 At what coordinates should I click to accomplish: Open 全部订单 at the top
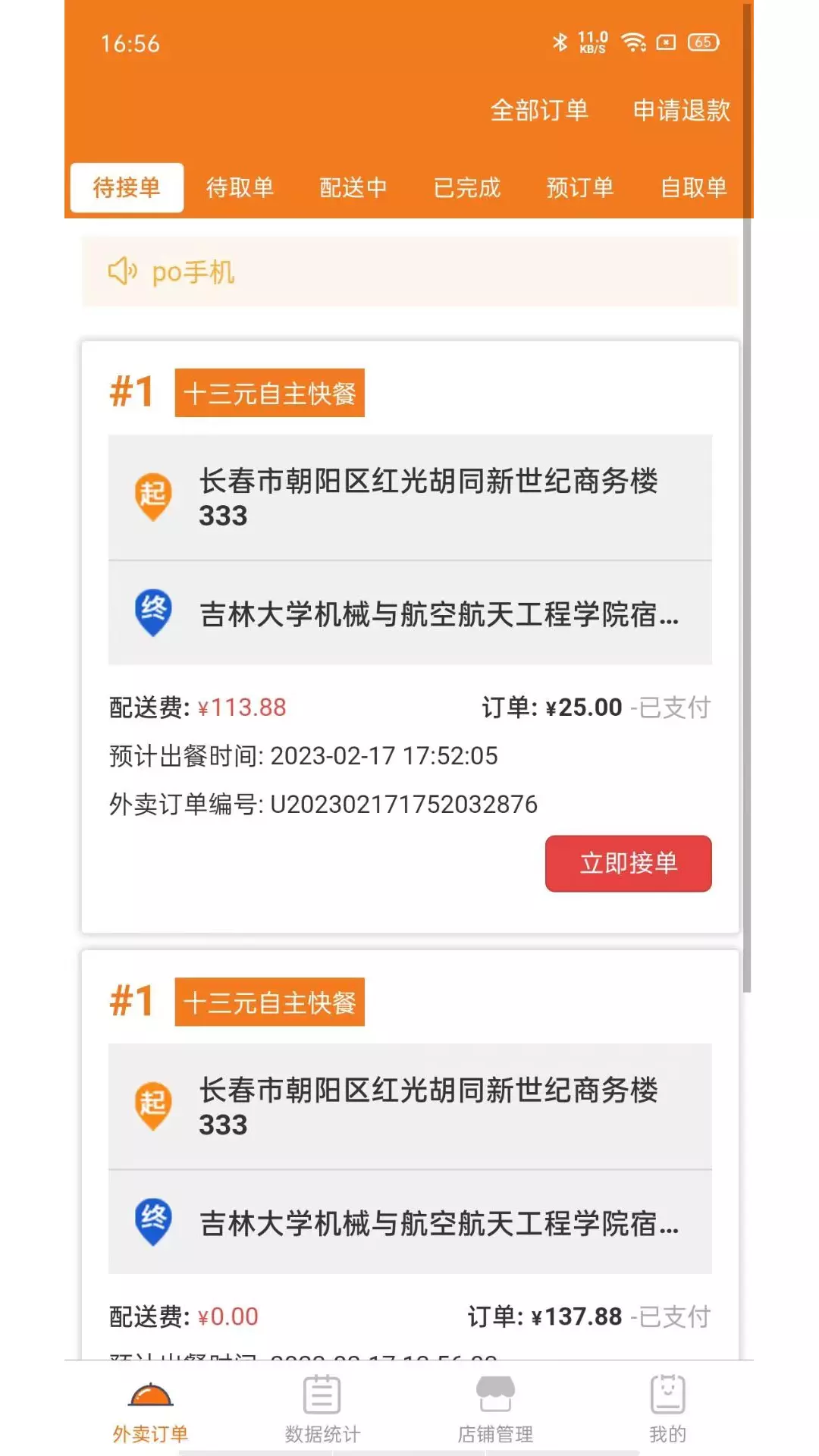tap(539, 111)
